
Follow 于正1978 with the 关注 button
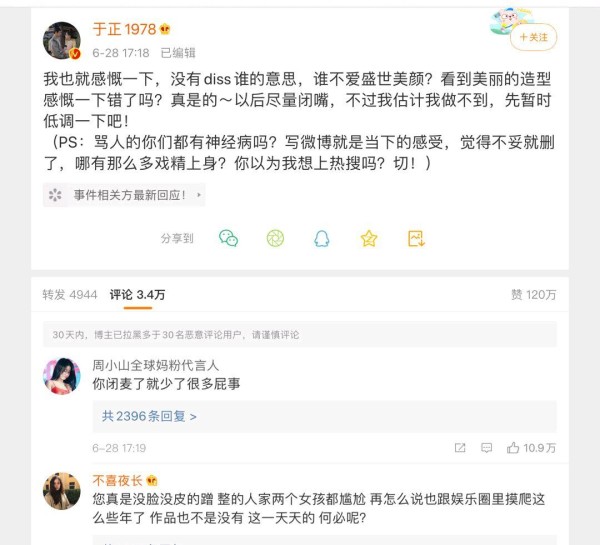click(533, 37)
